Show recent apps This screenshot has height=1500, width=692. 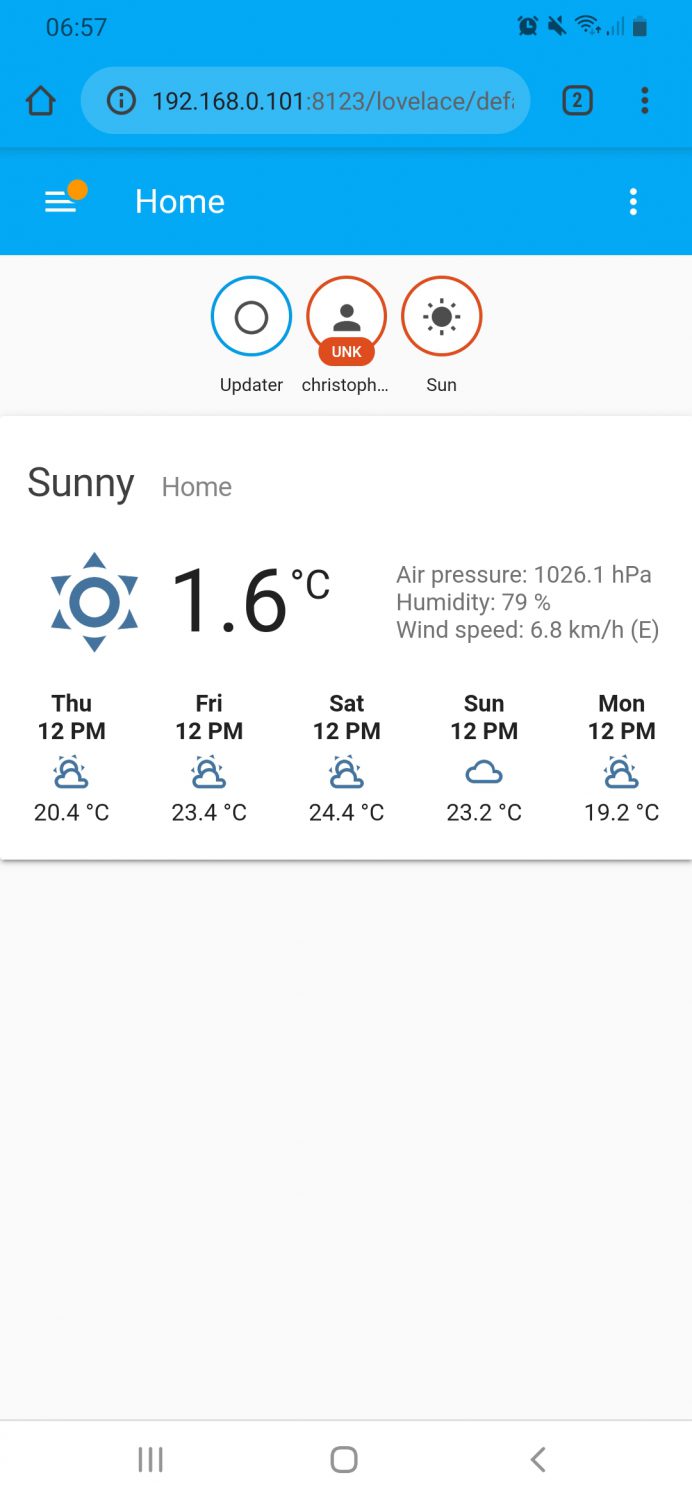pyautogui.click(x=150, y=1459)
